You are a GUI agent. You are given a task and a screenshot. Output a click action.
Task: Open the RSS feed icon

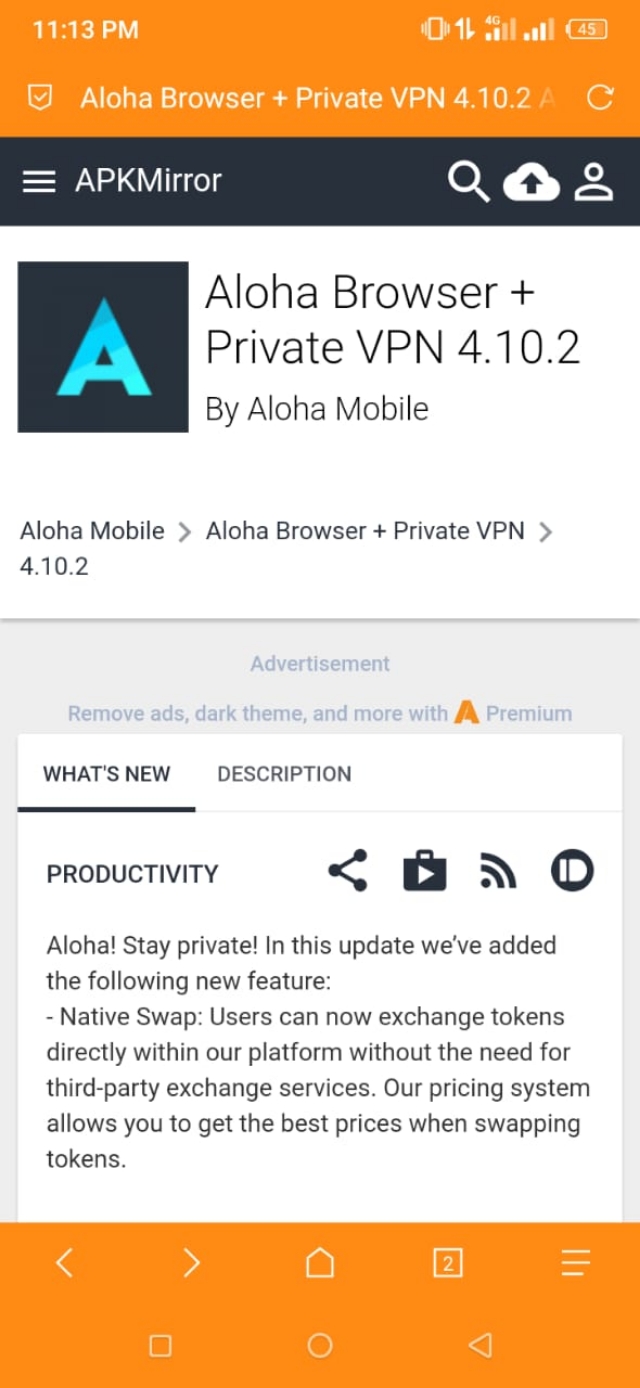(498, 872)
